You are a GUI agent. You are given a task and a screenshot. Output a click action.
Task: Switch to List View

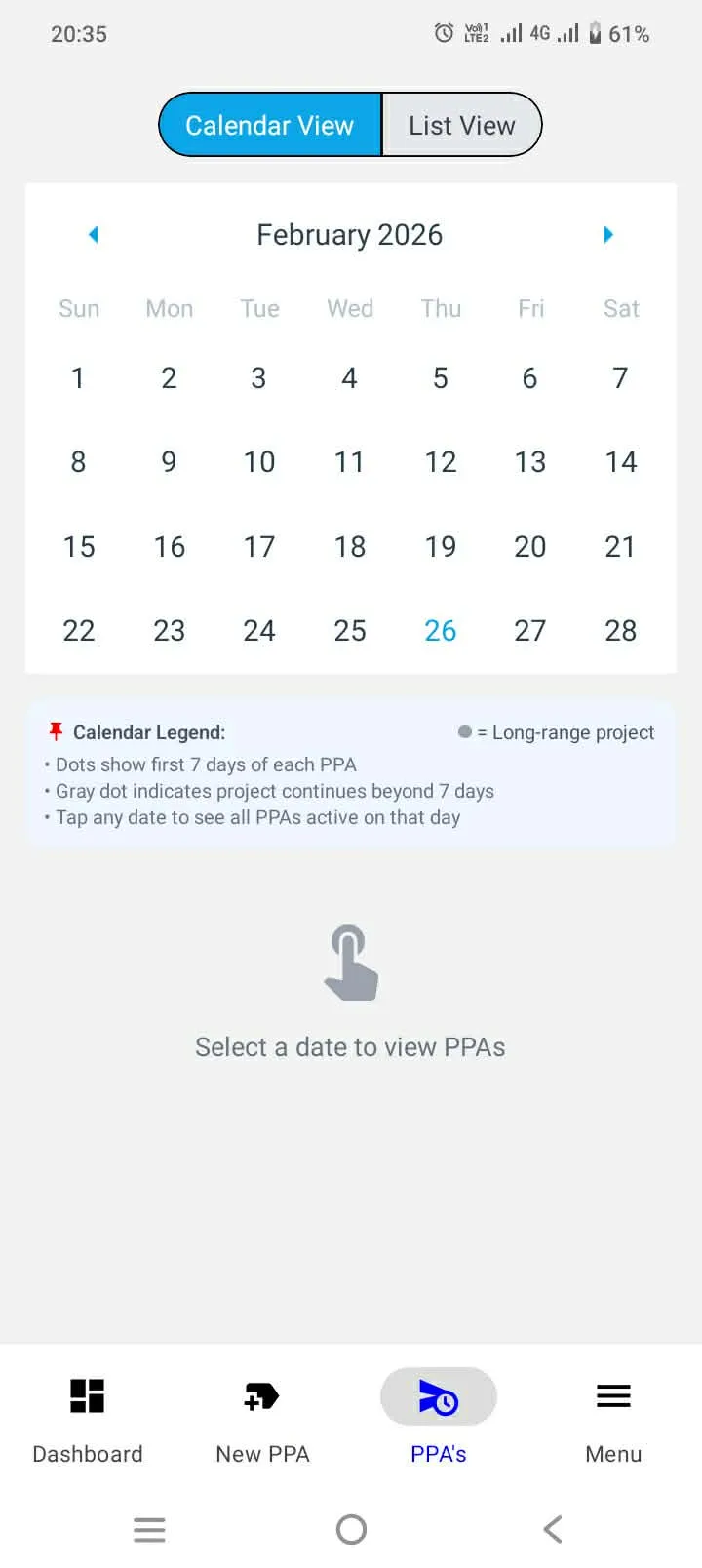click(x=462, y=124)
